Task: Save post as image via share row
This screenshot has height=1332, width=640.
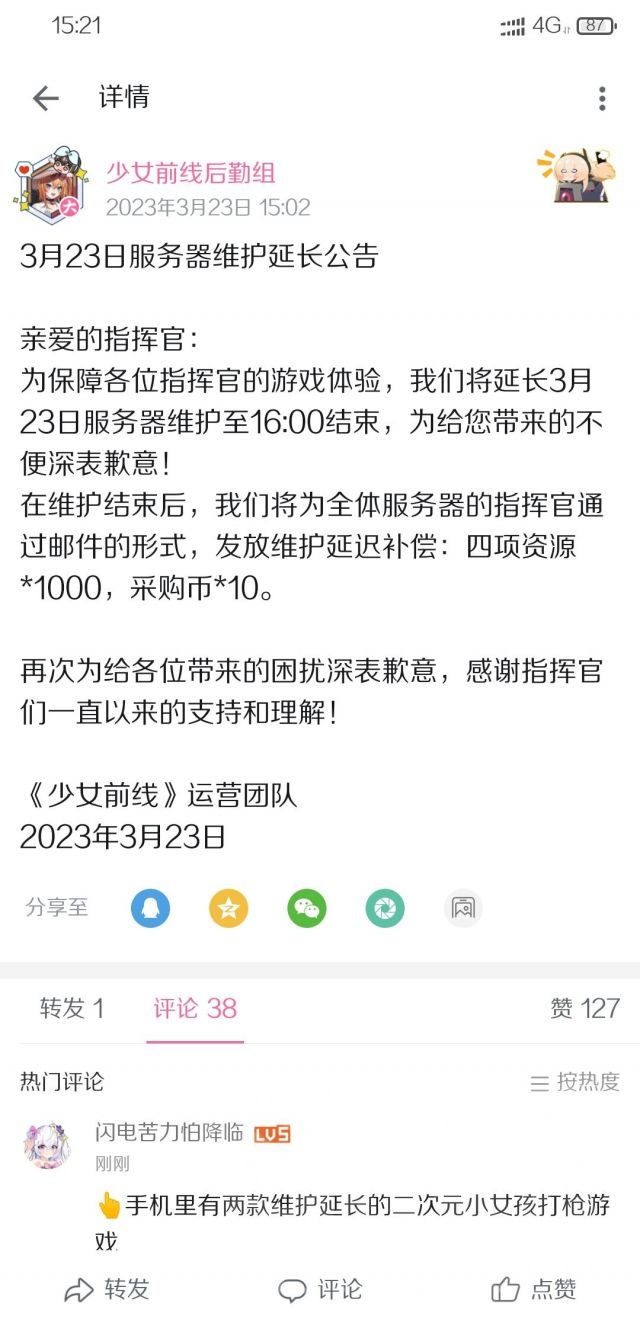Action: [x=463, y=908]
